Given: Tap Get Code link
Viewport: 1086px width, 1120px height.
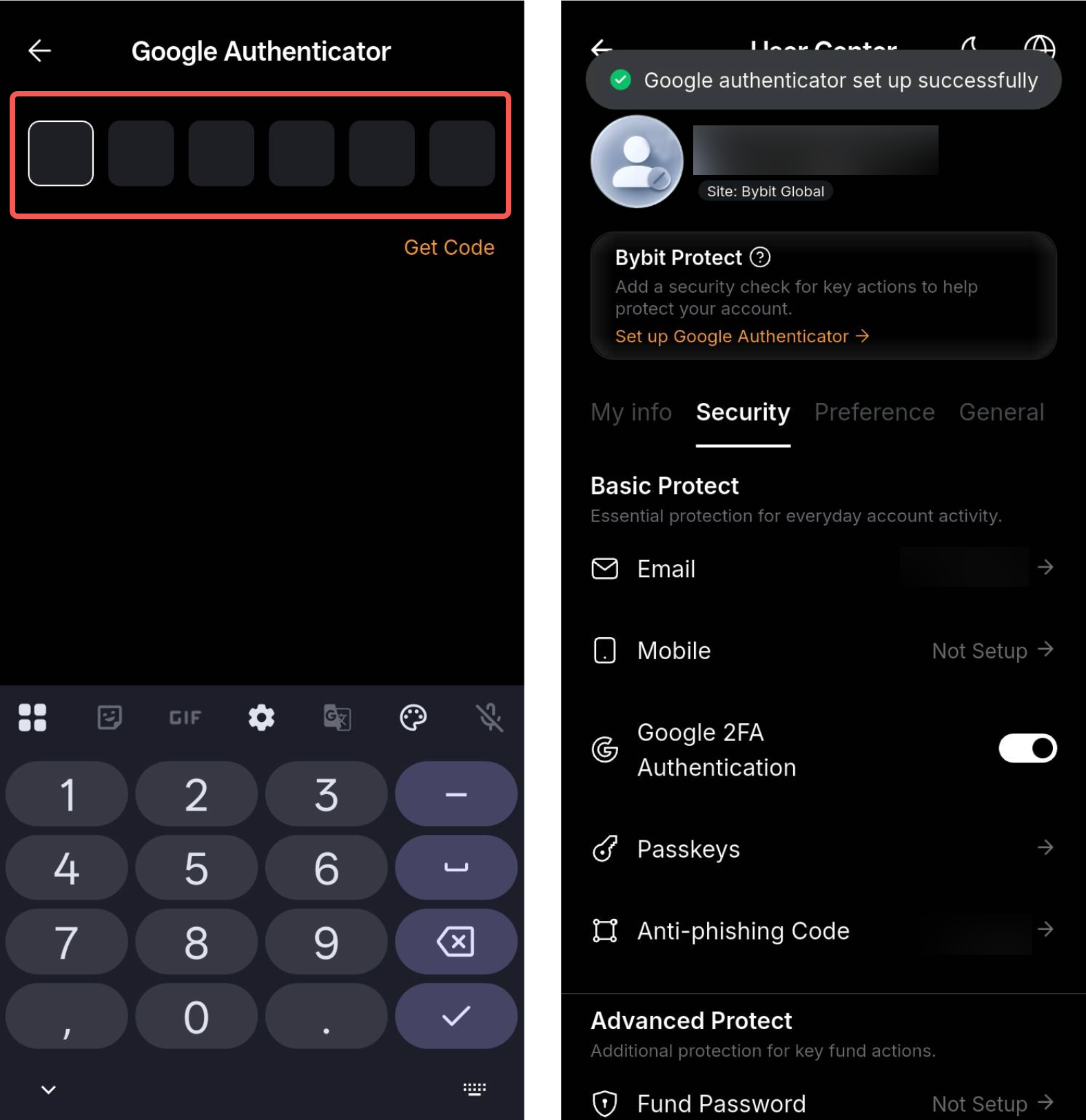Looking at the screenshot, I should point(449,247).
